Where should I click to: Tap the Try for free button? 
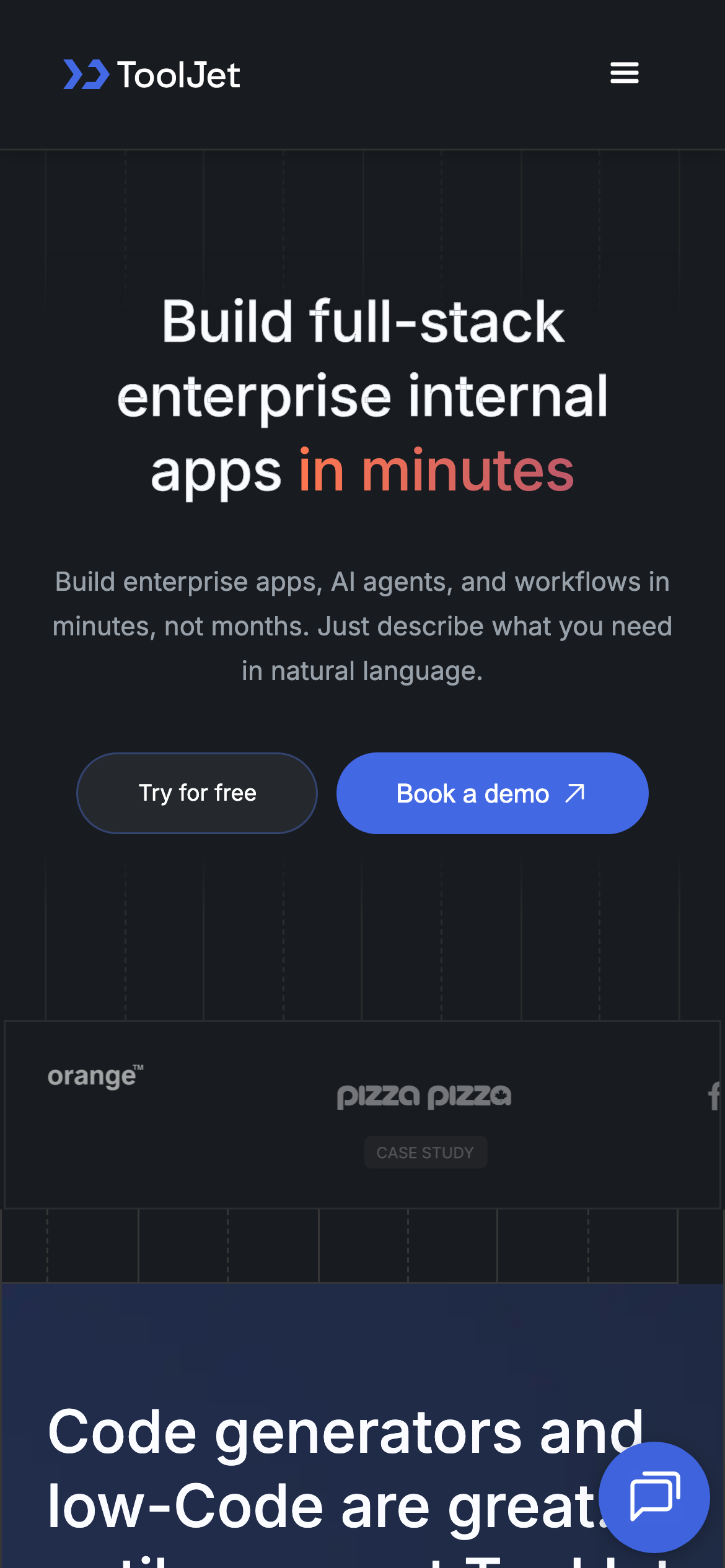click(x=197, y=793)
